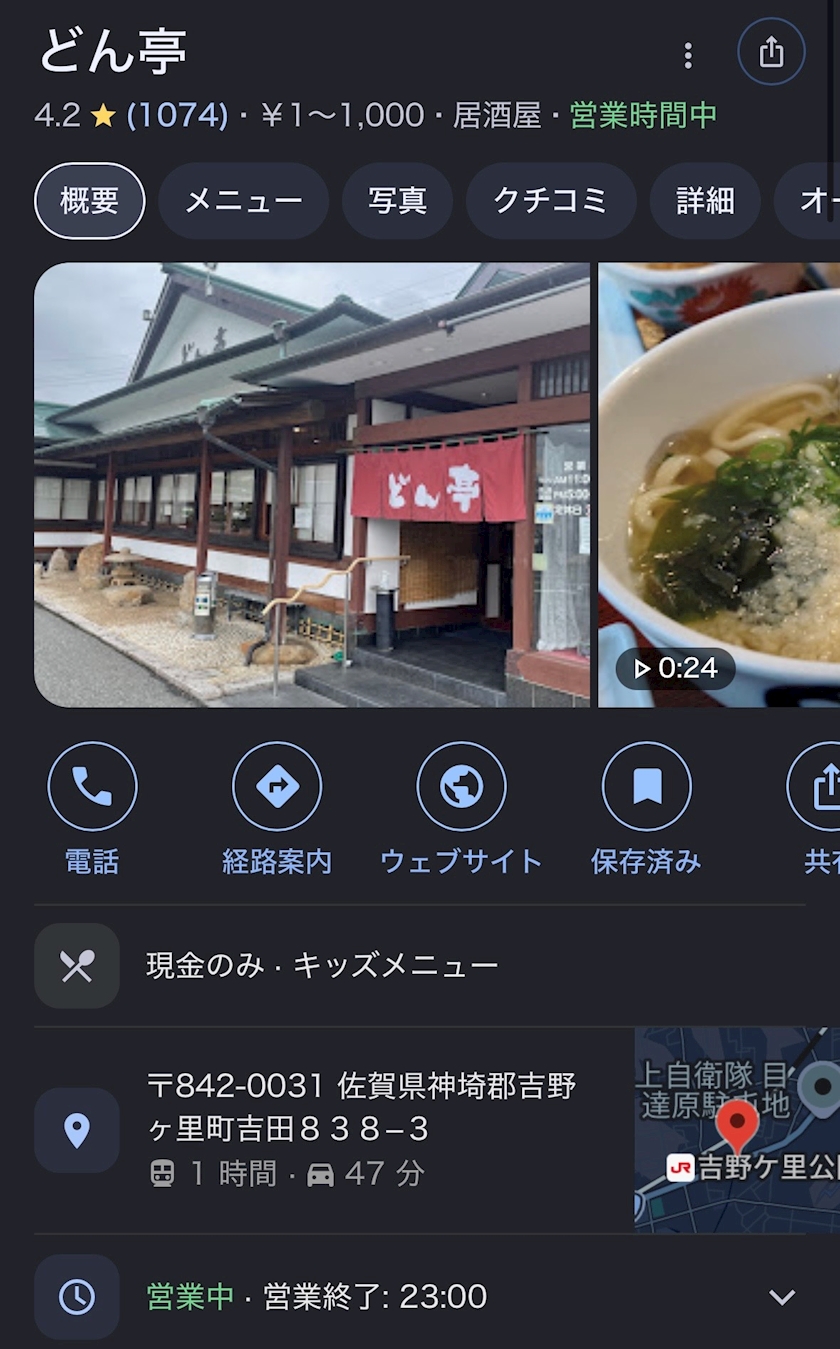Open the クチコミ tab
Image resolution: width=840 pixels, height=1349 pixels.
click(551, 201)
